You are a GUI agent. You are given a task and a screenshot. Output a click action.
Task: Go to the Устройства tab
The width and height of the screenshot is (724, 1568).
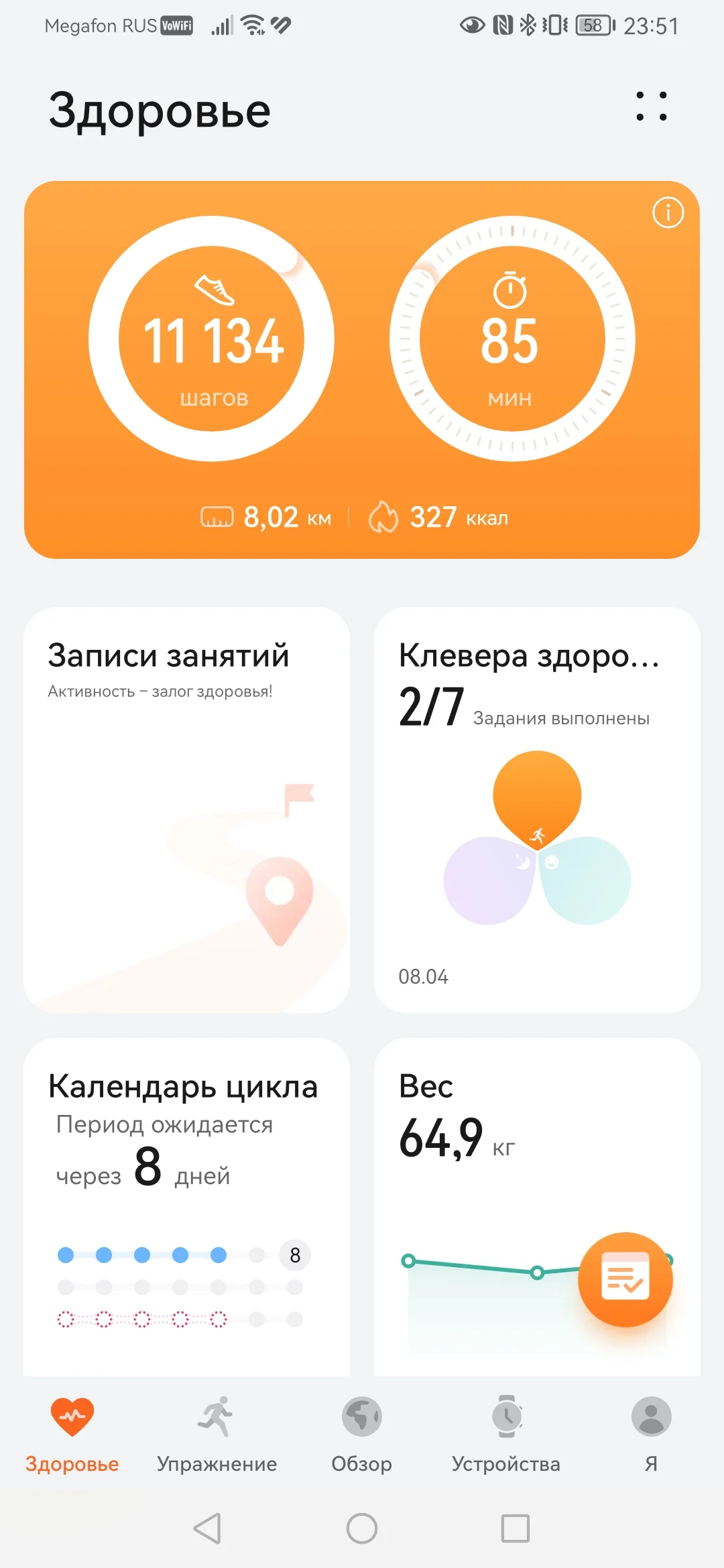click(506, 1434)
